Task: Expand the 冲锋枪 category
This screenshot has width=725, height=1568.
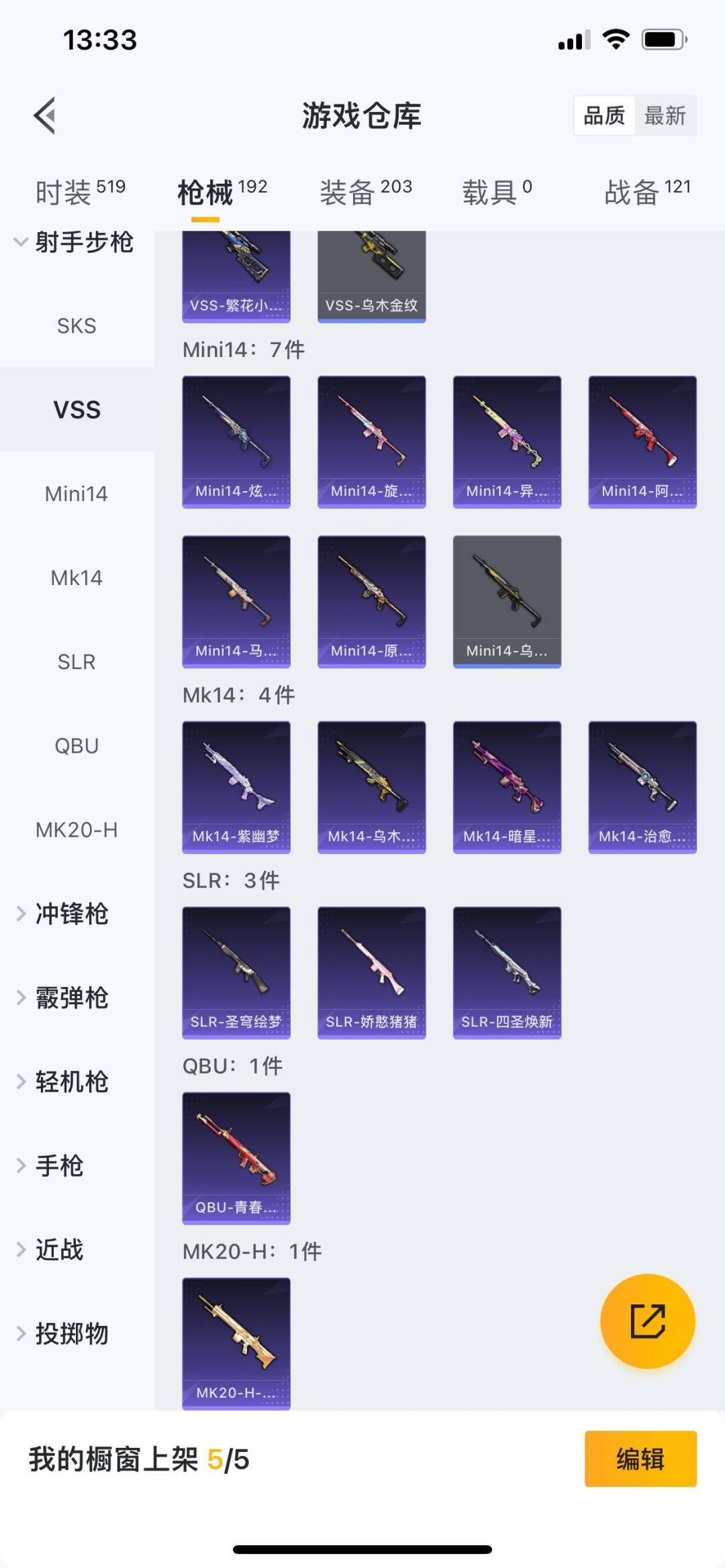Action: (x=70, y=914)
